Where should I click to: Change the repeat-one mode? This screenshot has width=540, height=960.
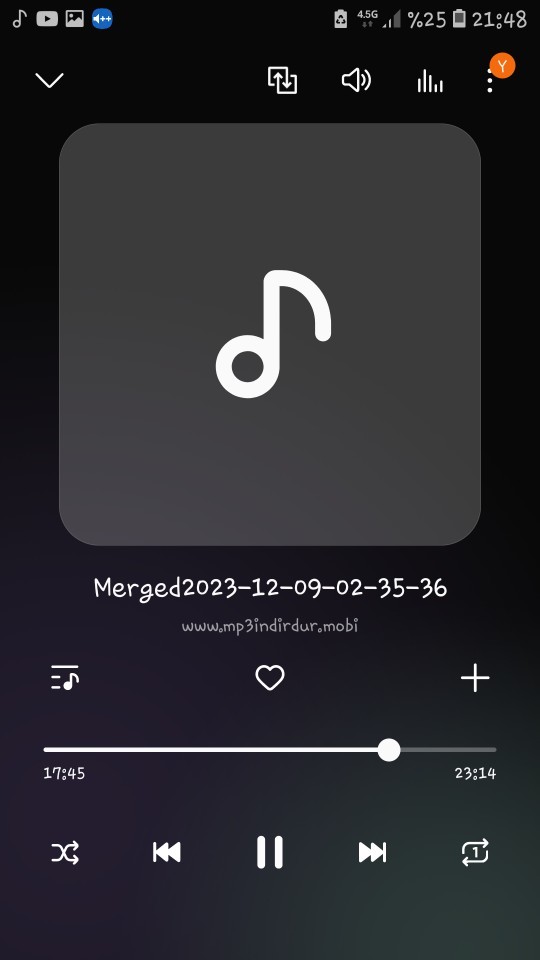475,852
